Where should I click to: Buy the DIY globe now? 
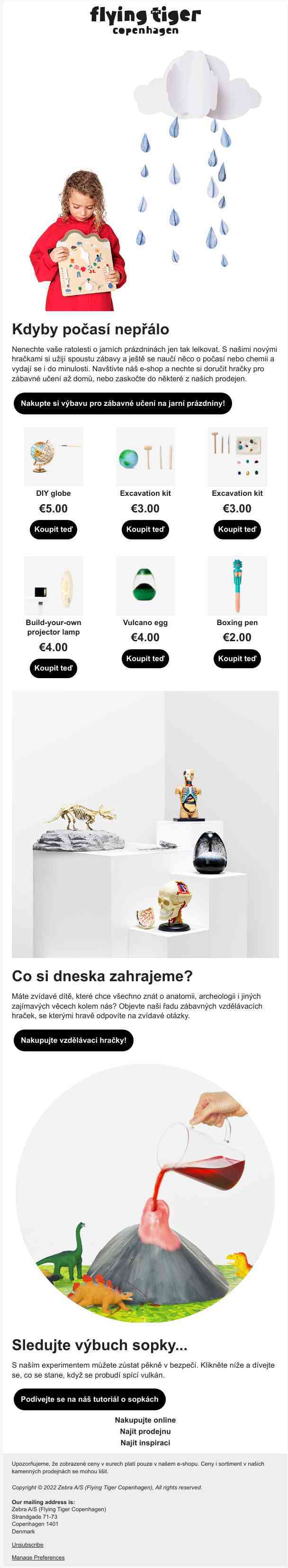coord(53,529)
